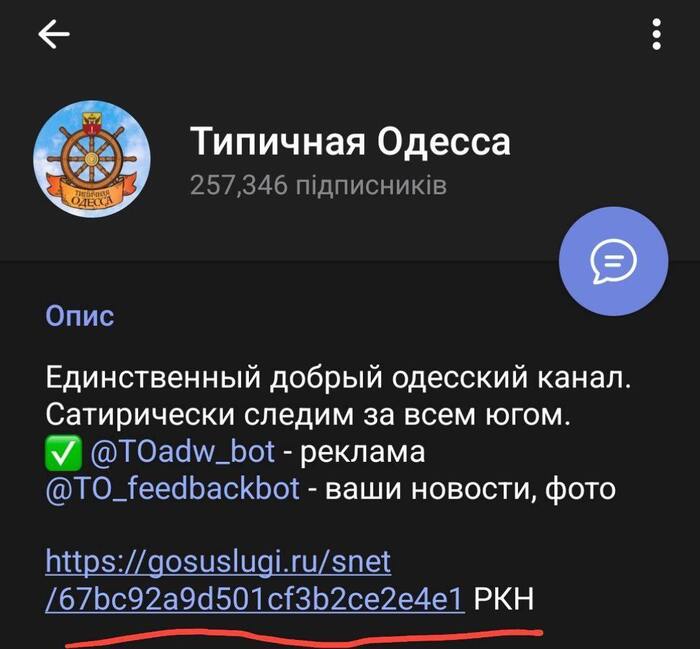Viewport: 700px width, 649px height.
Task: Open the three-dot overflow menu
Action: pos(657,35)
